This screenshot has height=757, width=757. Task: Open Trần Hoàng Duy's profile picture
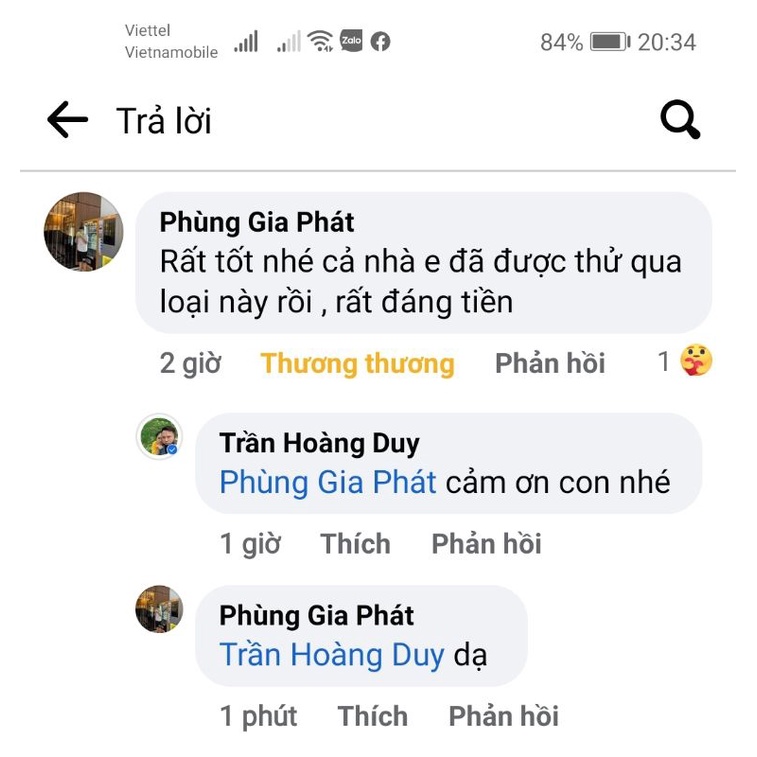(159, 437)
